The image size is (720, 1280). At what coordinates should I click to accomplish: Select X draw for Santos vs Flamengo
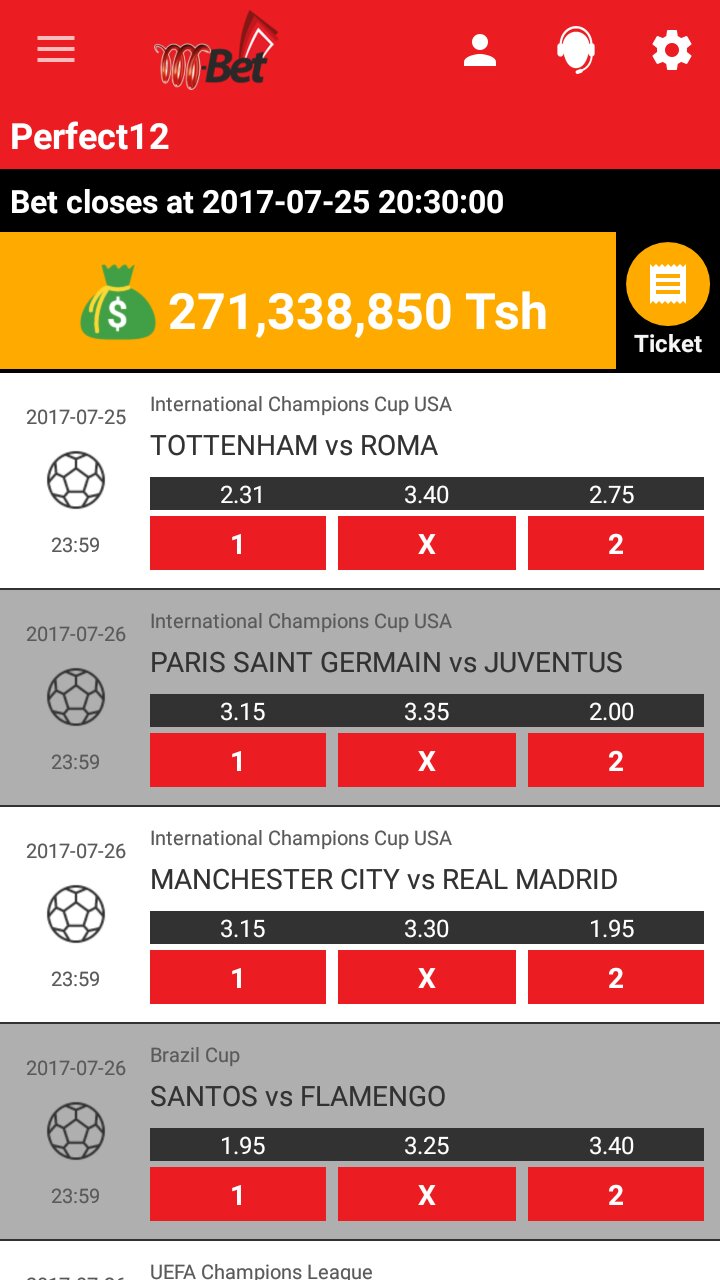[x=427, y=1194]
